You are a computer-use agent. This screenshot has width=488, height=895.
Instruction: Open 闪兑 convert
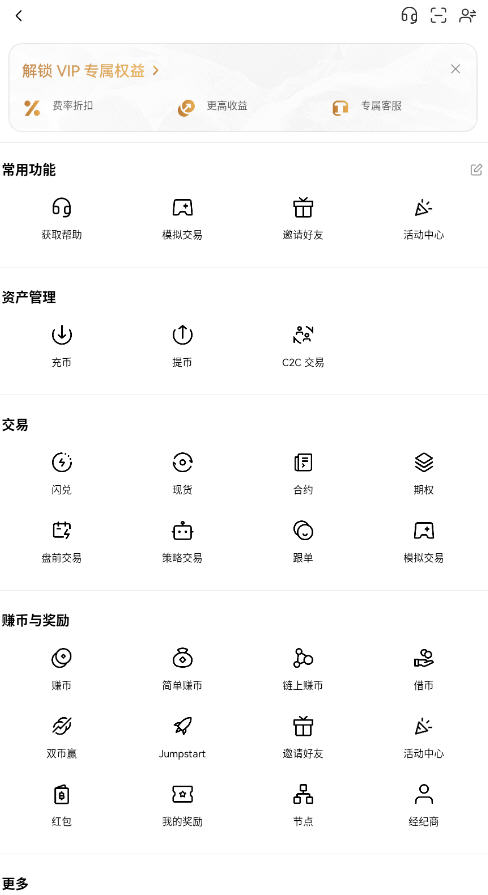pos(61,473)
